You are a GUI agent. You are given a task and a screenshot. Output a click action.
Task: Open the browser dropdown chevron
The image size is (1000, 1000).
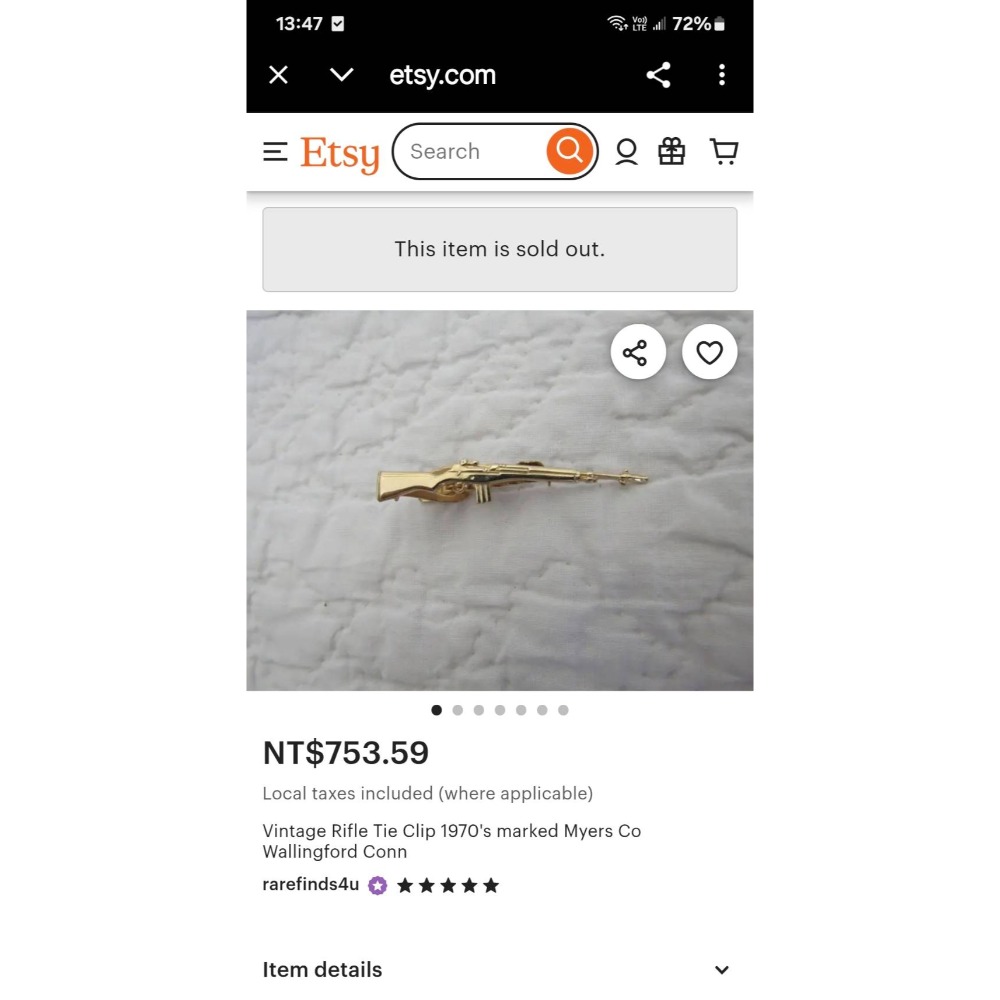pos(342,75)
